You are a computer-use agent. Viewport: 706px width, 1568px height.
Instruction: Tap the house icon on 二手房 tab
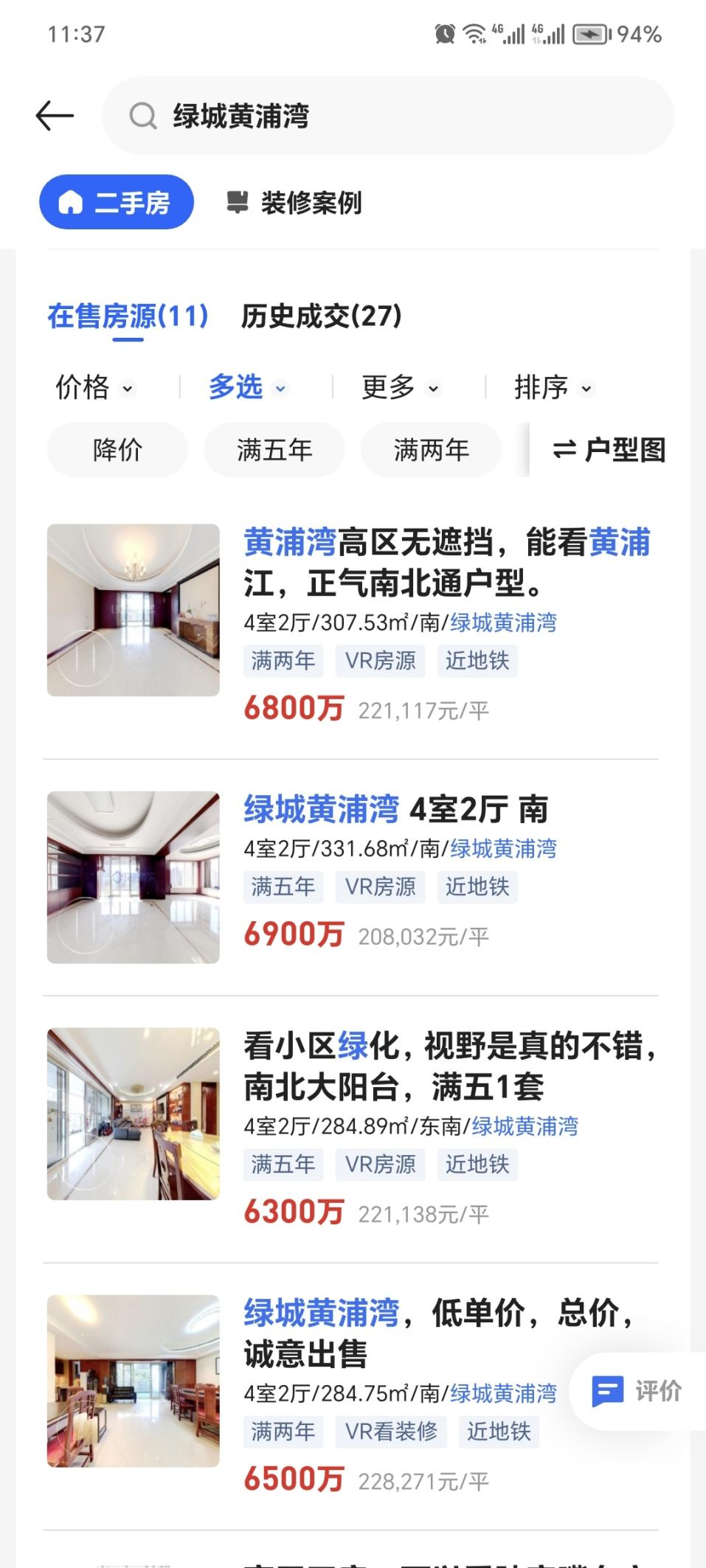coord(72,201)
